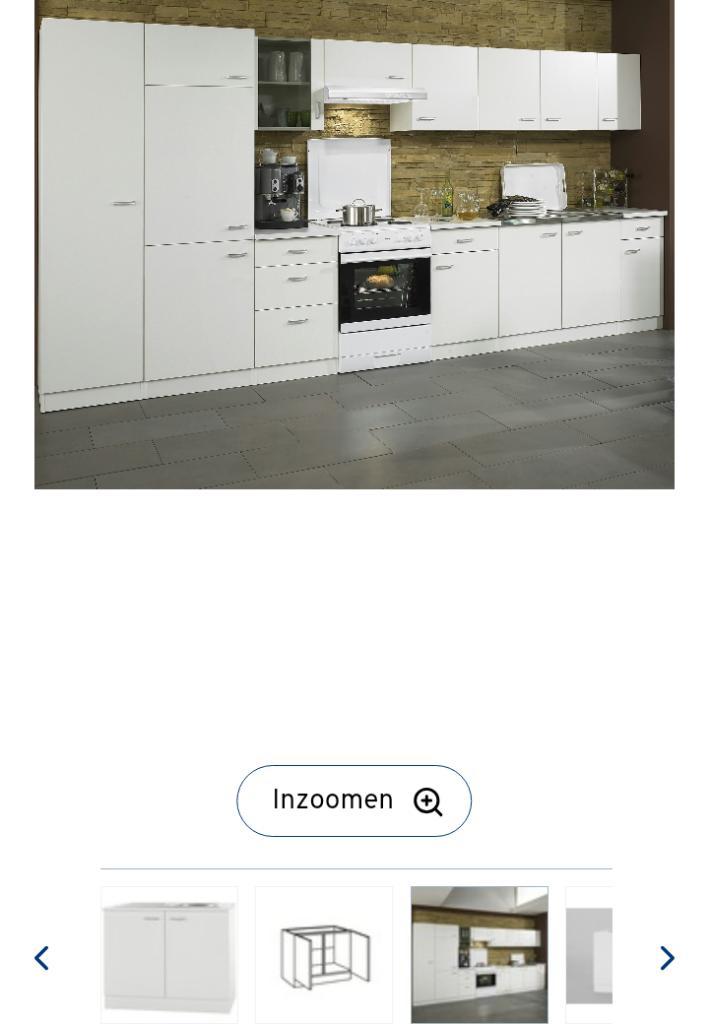The height and width of the screenshot is (1024, 709).
Task: Select the partially visible grey thumbnail
Action: click(589, 955)
